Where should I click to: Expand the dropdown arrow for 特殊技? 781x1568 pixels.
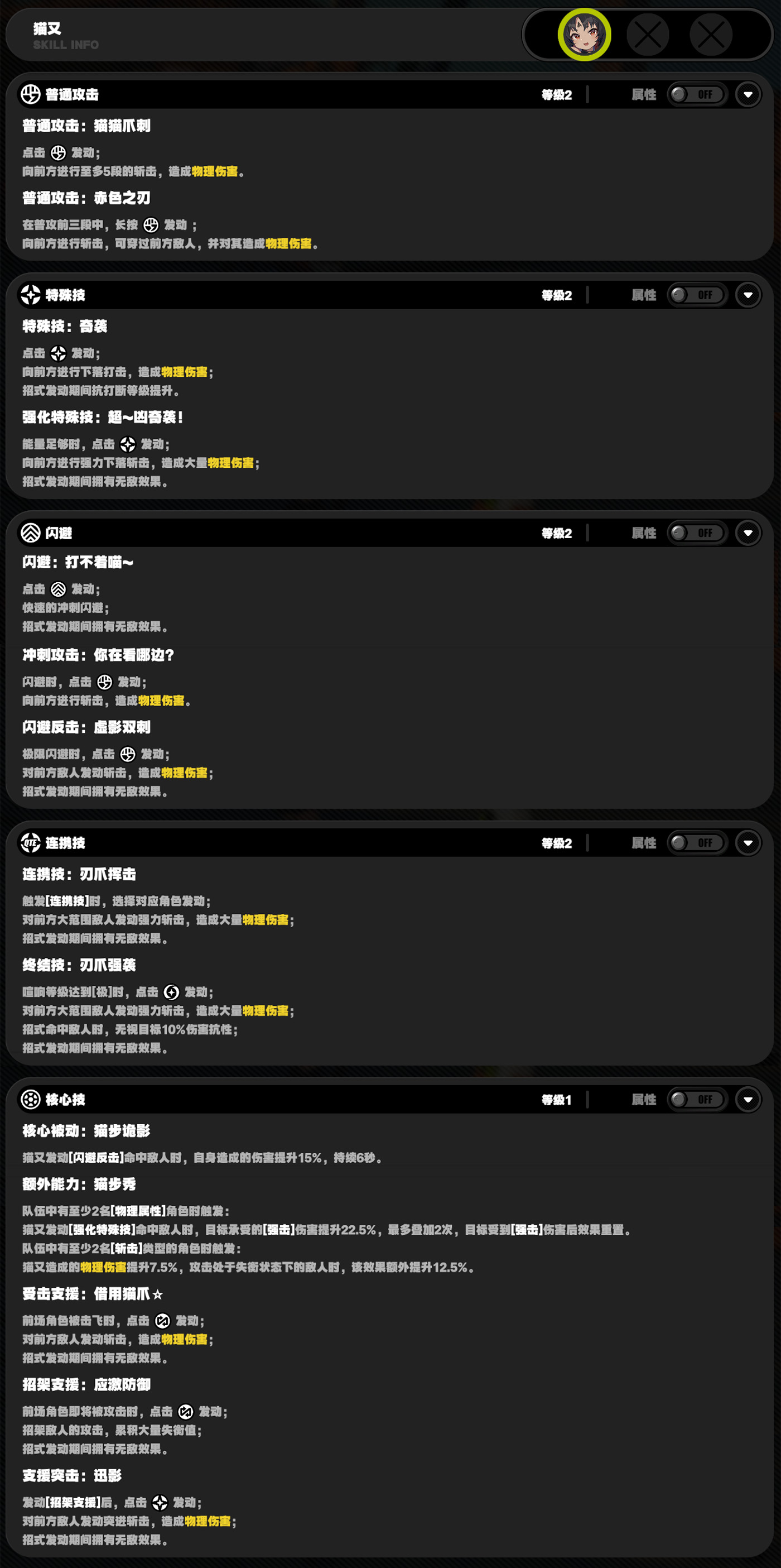click(x=748, y=295)
